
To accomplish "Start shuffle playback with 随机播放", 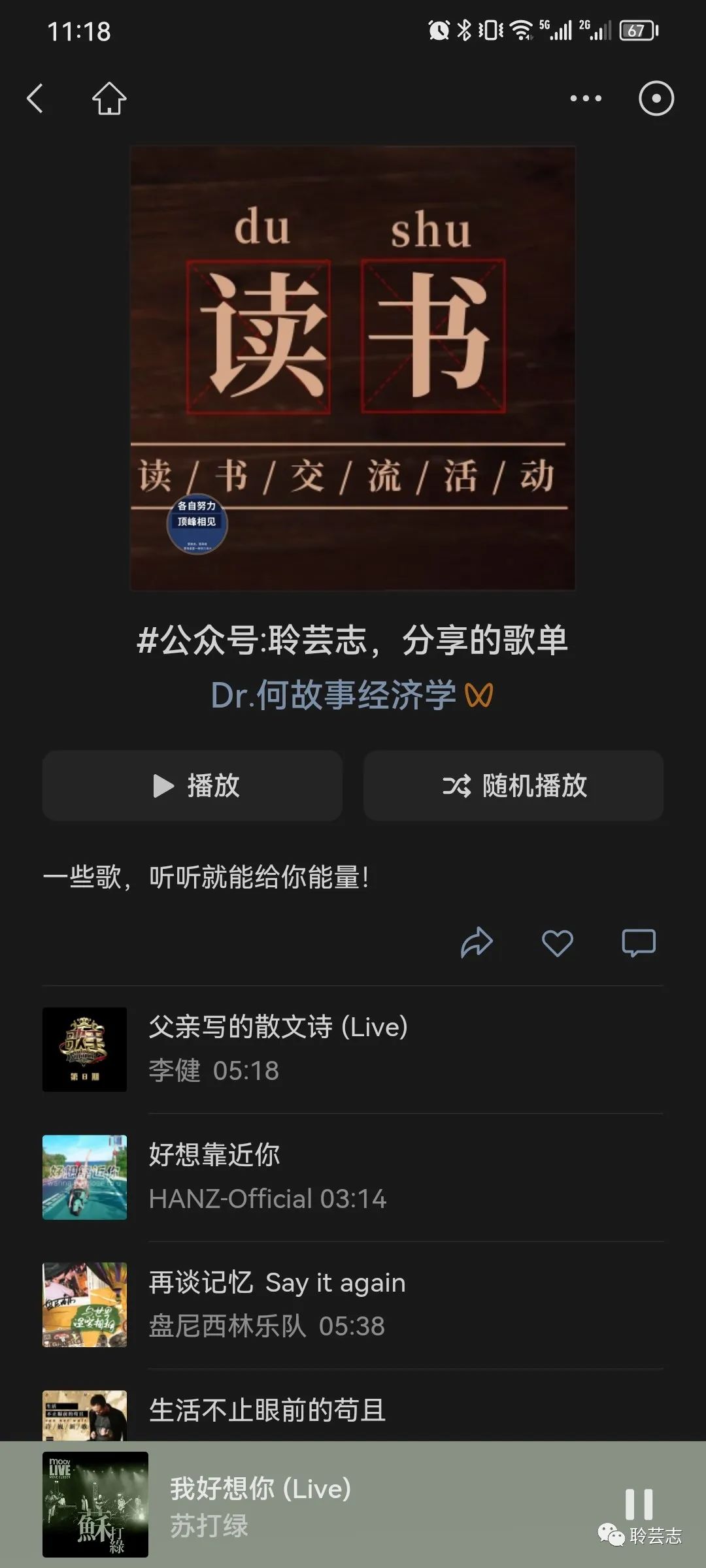I will pos(514,787).
